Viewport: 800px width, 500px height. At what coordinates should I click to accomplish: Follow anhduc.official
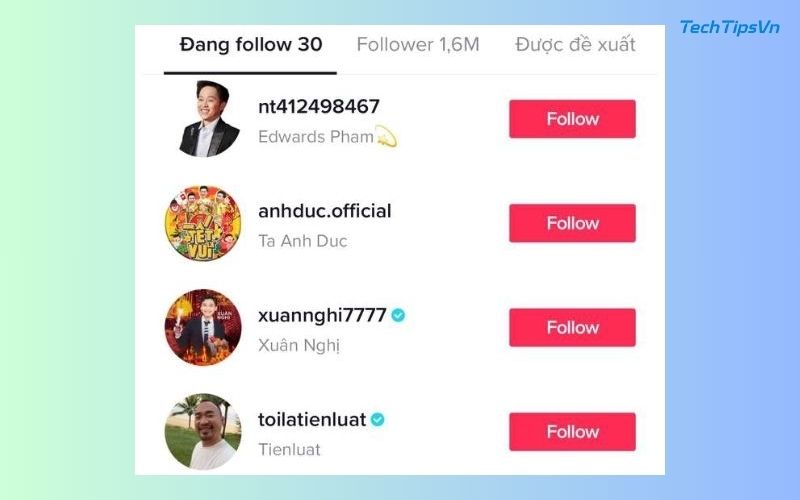(572, 223)
